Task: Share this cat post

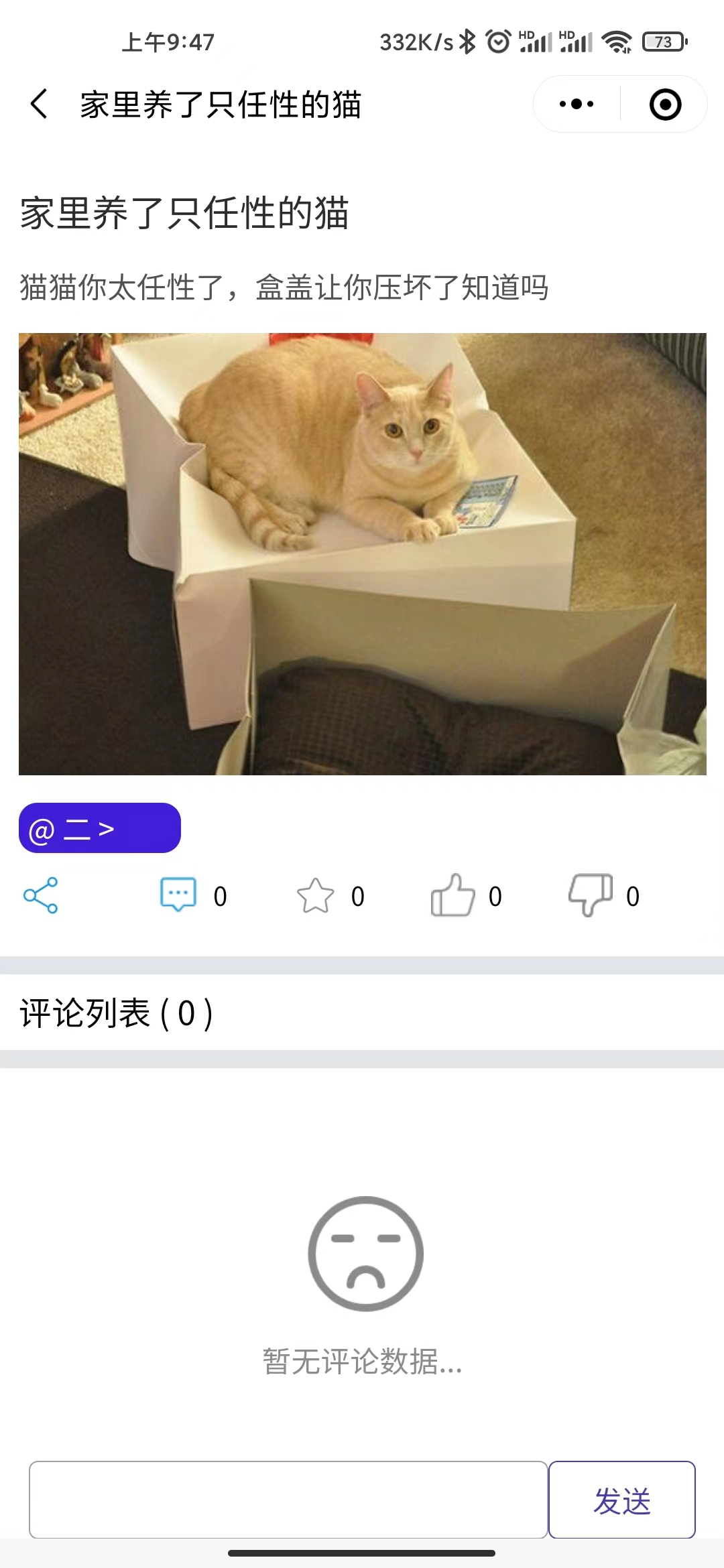Action: pos(41,895)
